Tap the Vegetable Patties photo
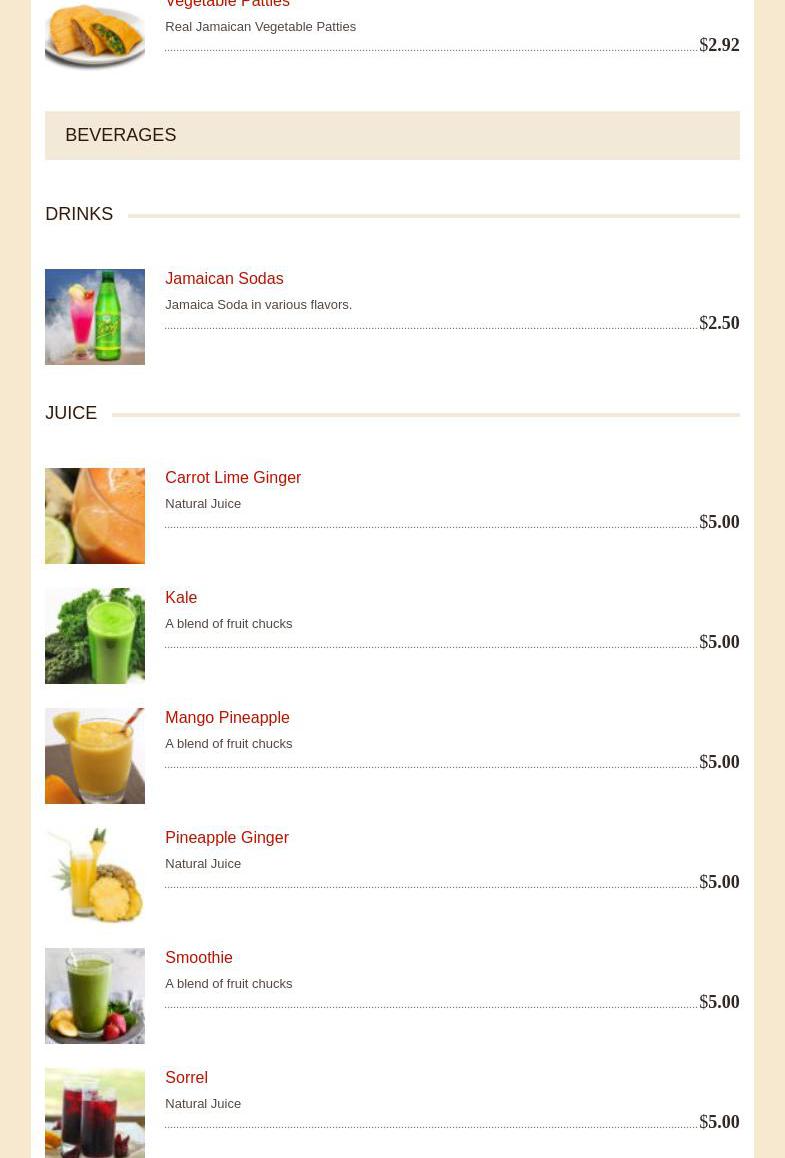The image size is (785, 1158). [95, 35]
